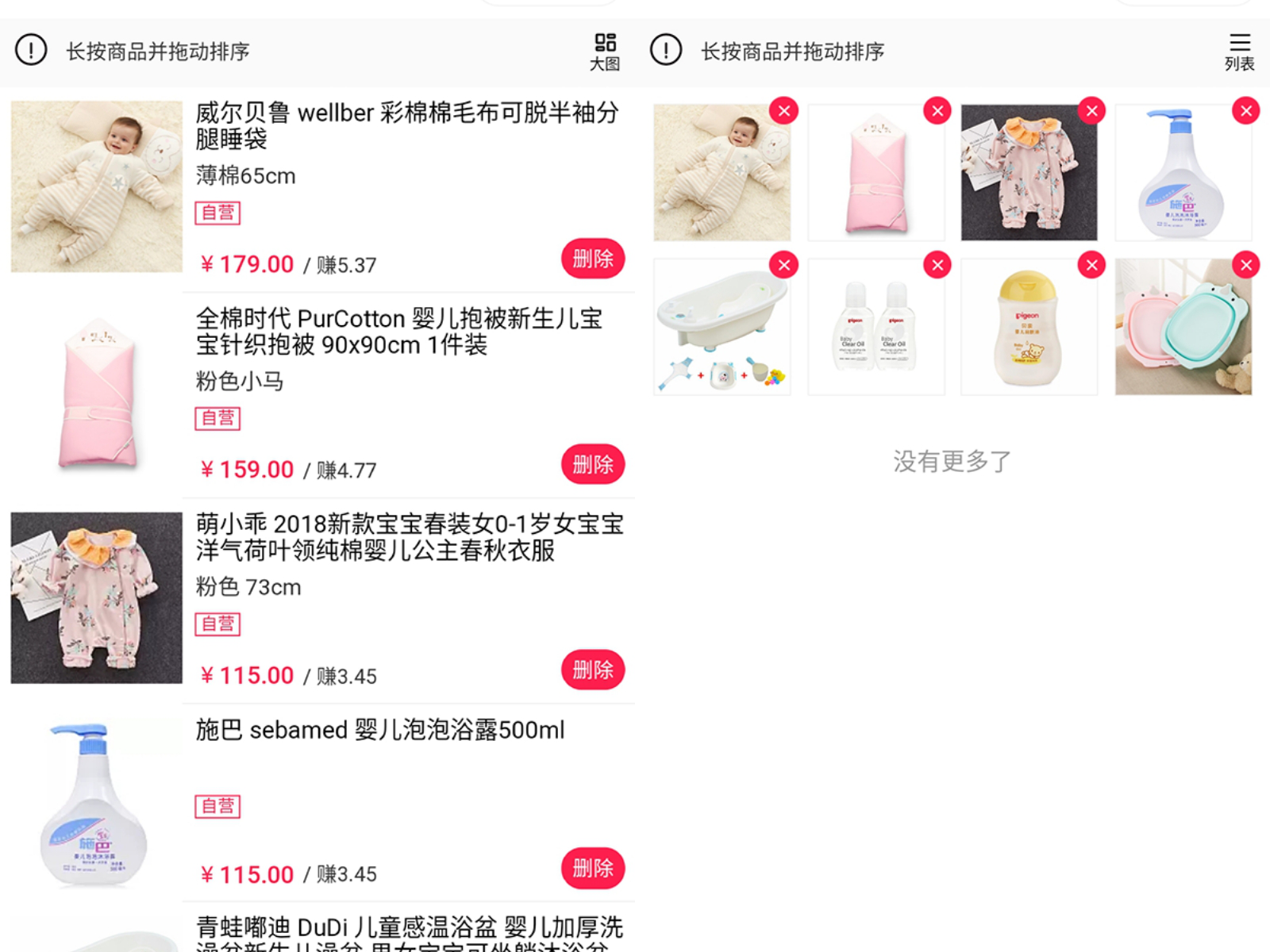This screenshot has width=1270, height=952.
Task: Remove the pink blanket tile in grid
Action: (937, 111)
